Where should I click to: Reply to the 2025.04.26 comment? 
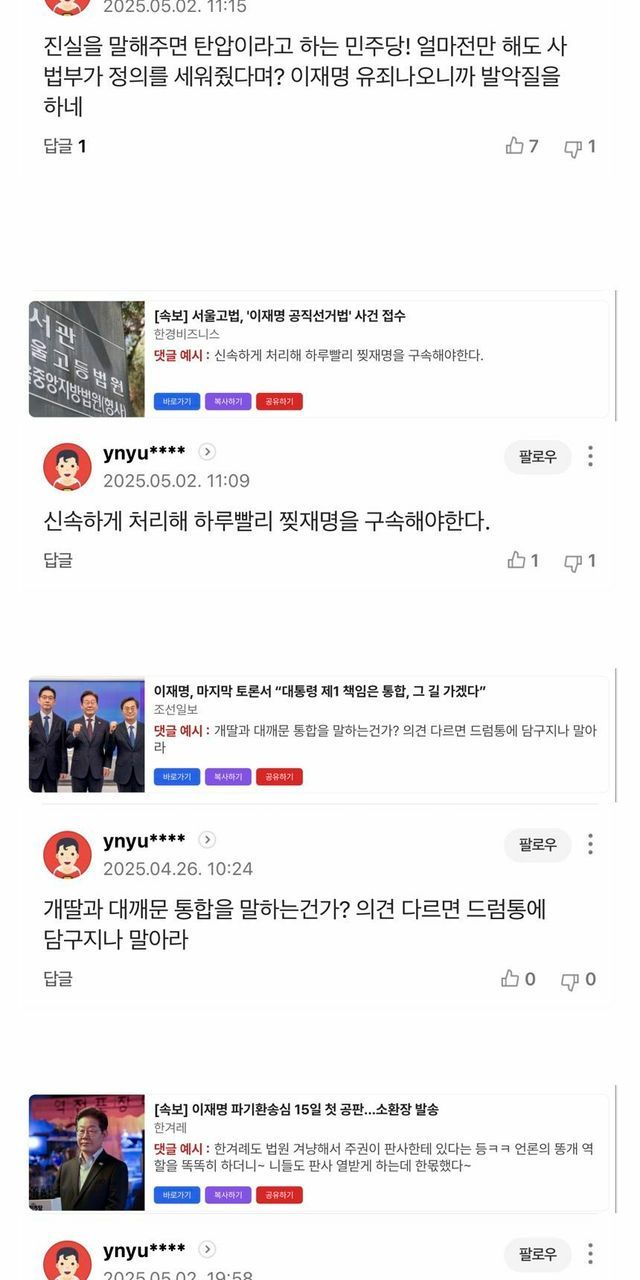point(58,978)
